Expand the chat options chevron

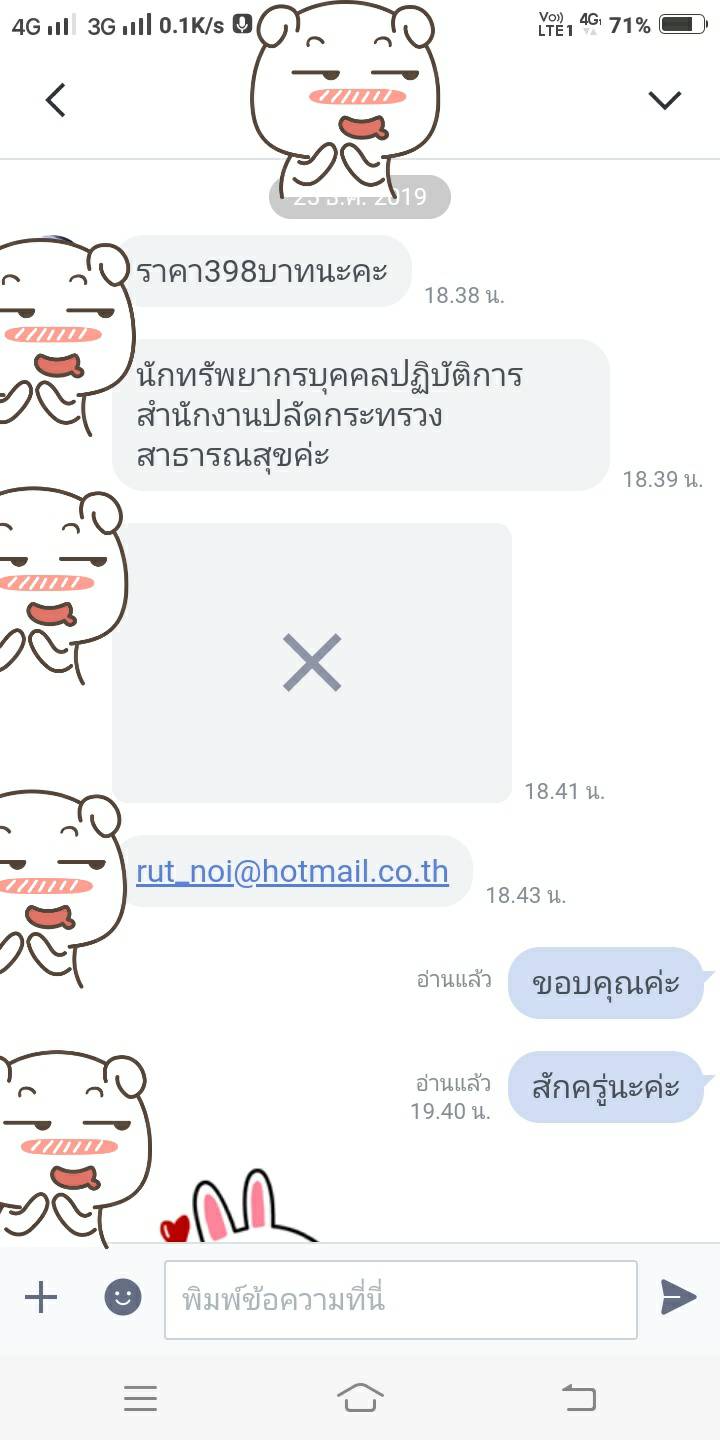click(x=664, y=99)
